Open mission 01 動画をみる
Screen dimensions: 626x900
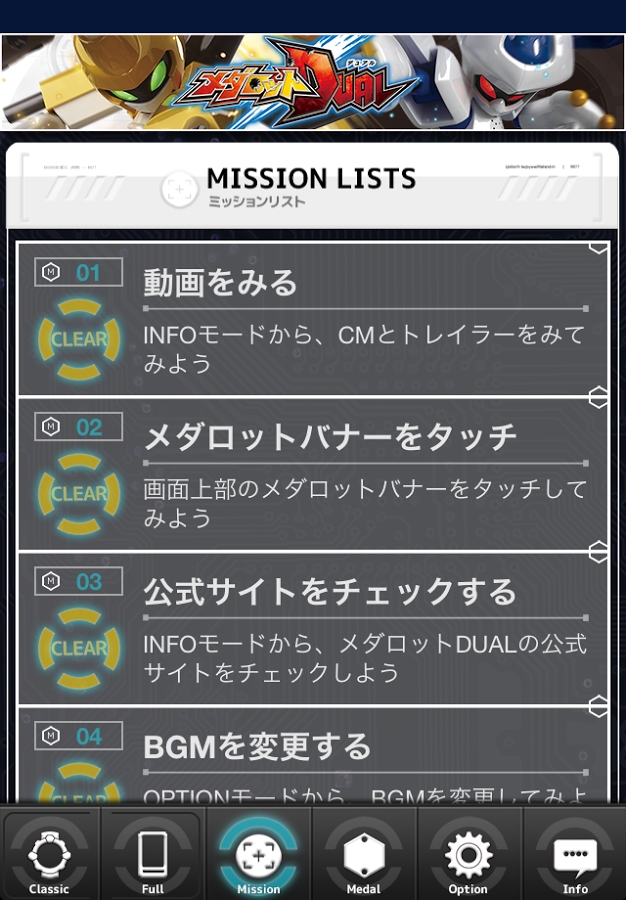(x=312, y=320)
